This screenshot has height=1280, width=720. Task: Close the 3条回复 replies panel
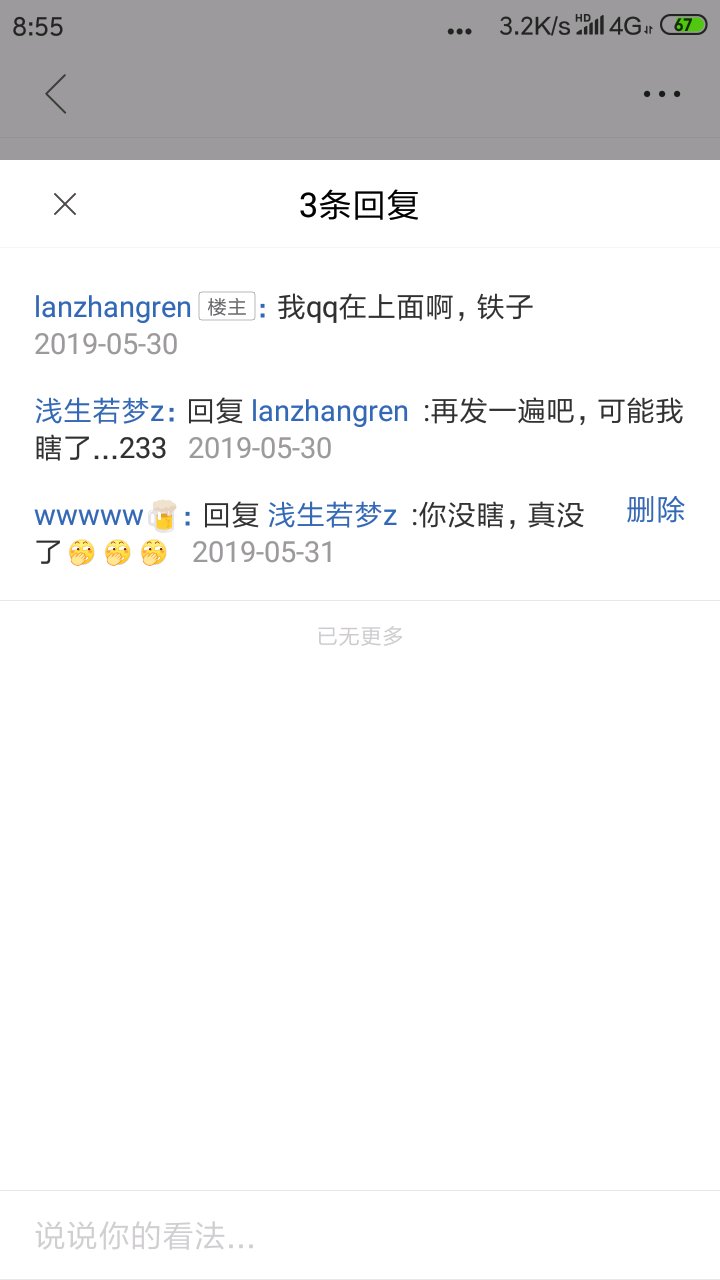(x=65, y=204)
